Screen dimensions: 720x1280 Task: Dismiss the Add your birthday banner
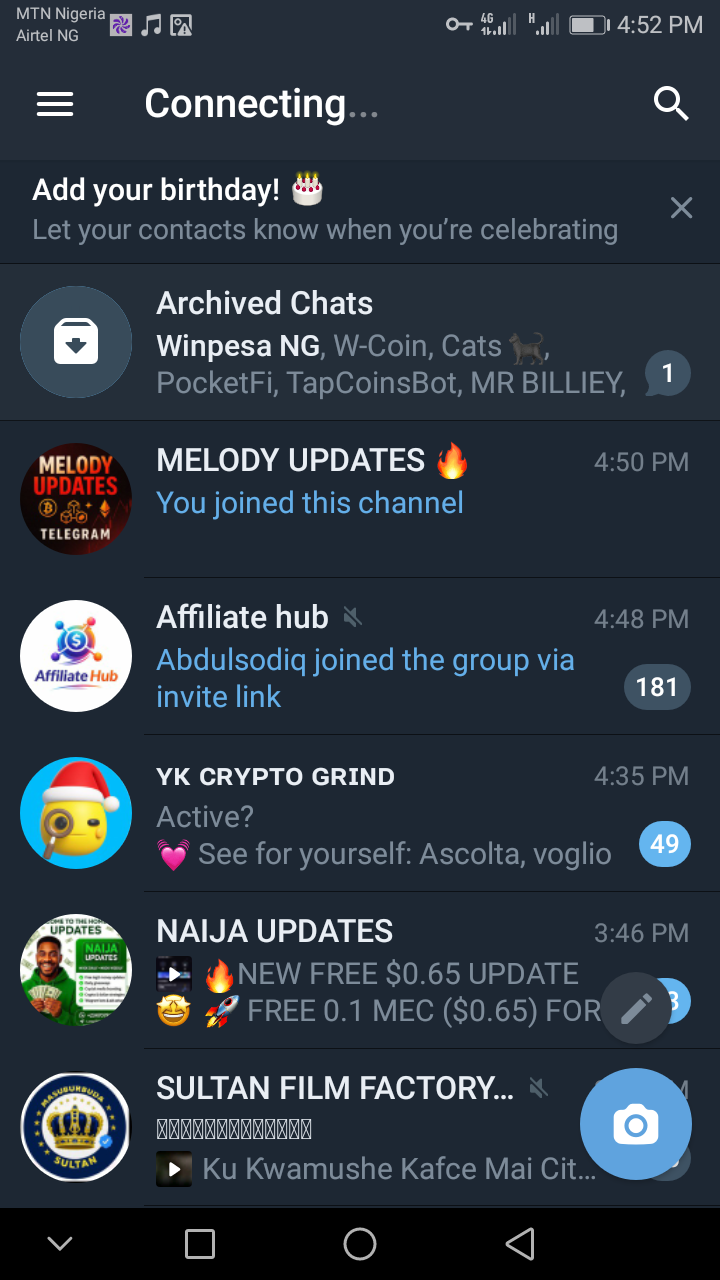point(681,208)
